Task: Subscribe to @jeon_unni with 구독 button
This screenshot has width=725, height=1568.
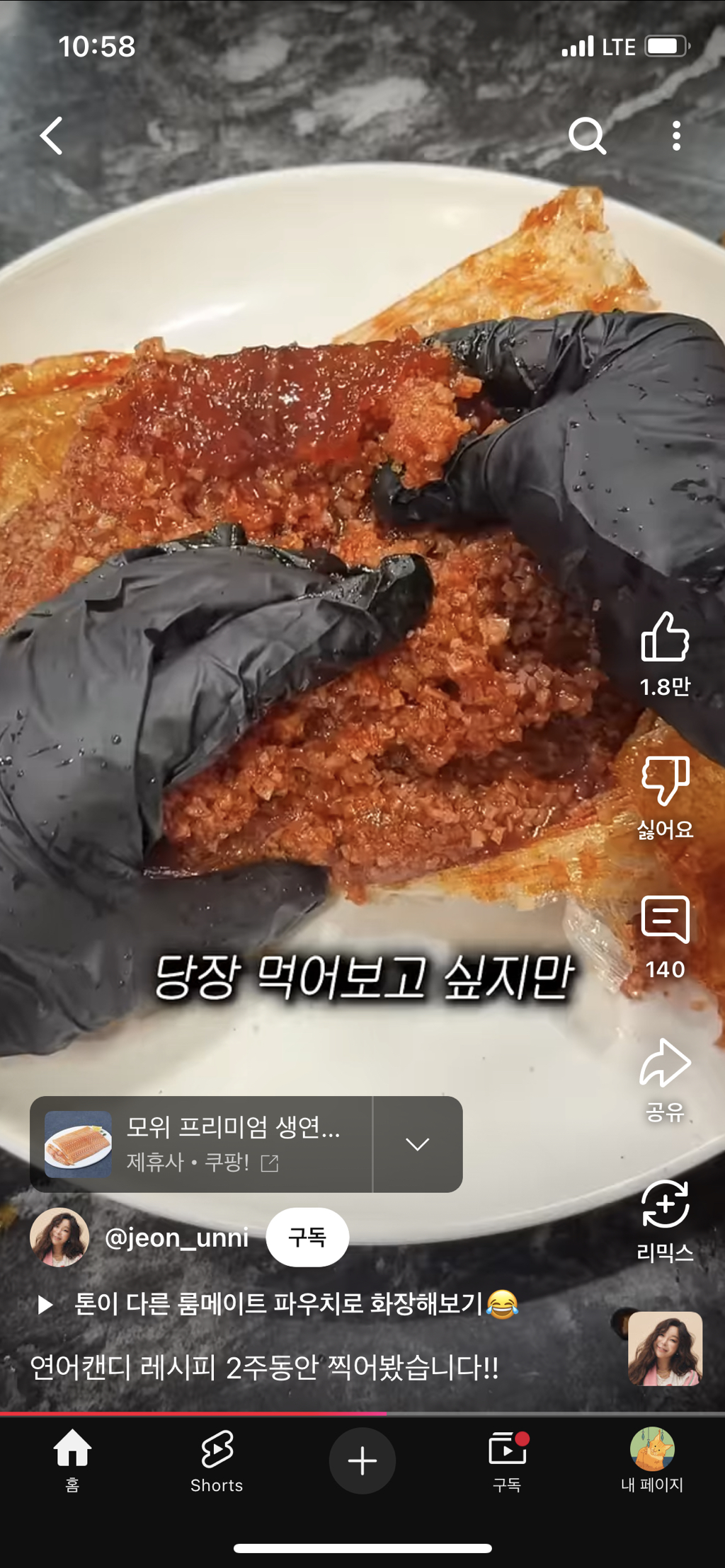Action: click(x=307, y=1237)
